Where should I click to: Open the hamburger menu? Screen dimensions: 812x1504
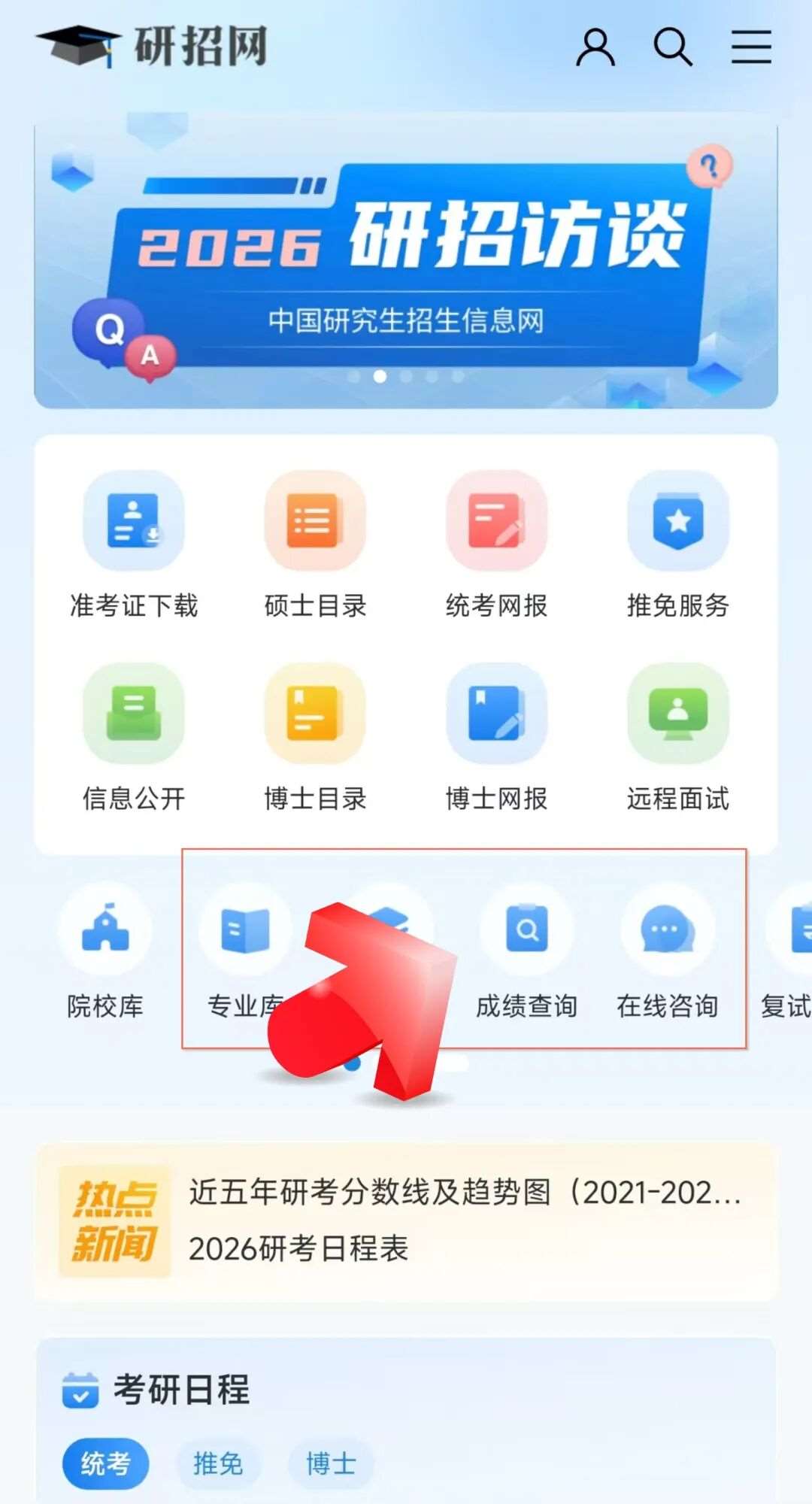coord(751,47)
